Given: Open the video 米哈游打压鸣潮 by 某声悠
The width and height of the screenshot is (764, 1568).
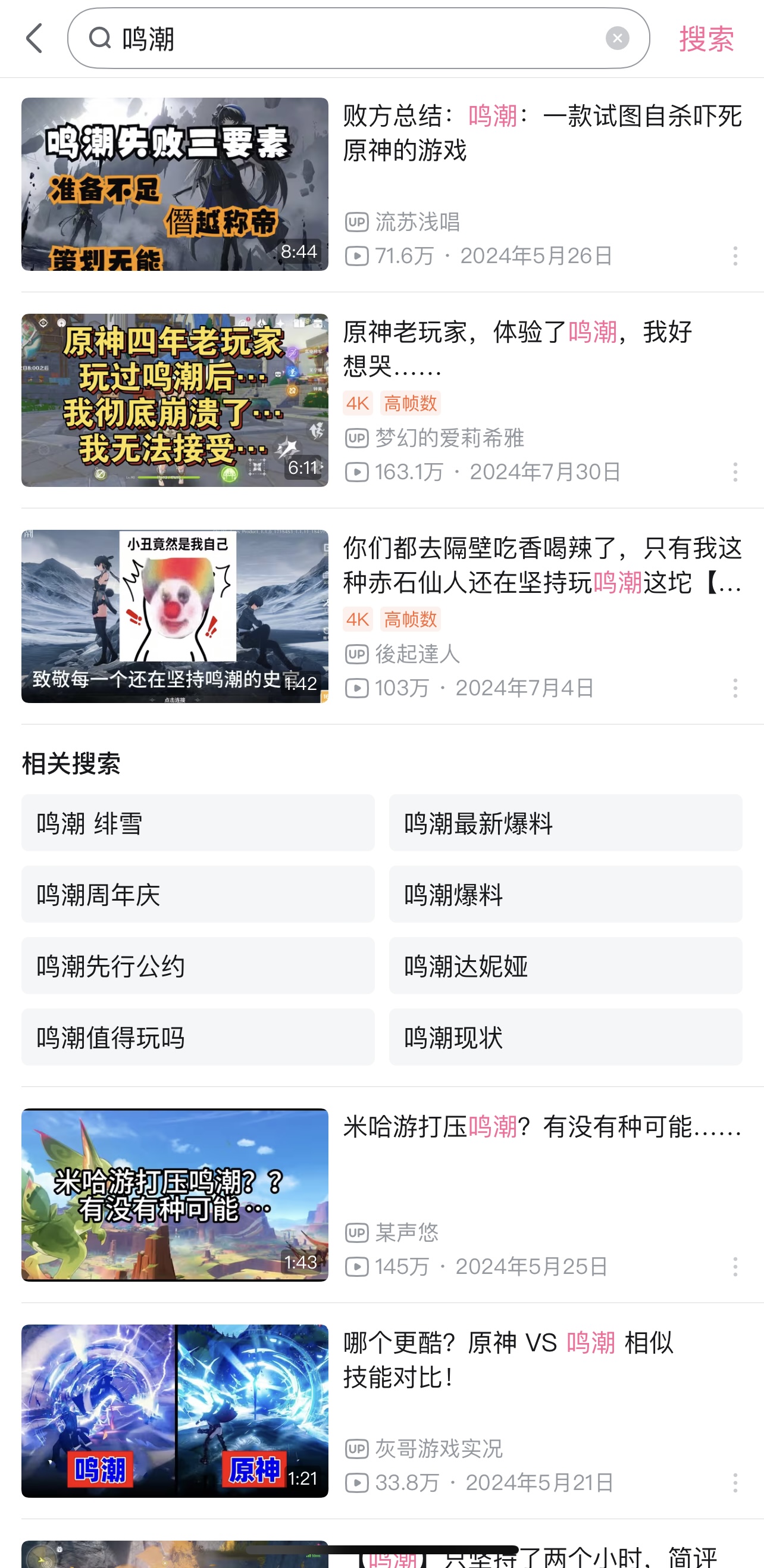Looking at the screenshot, I should 174,1195.
